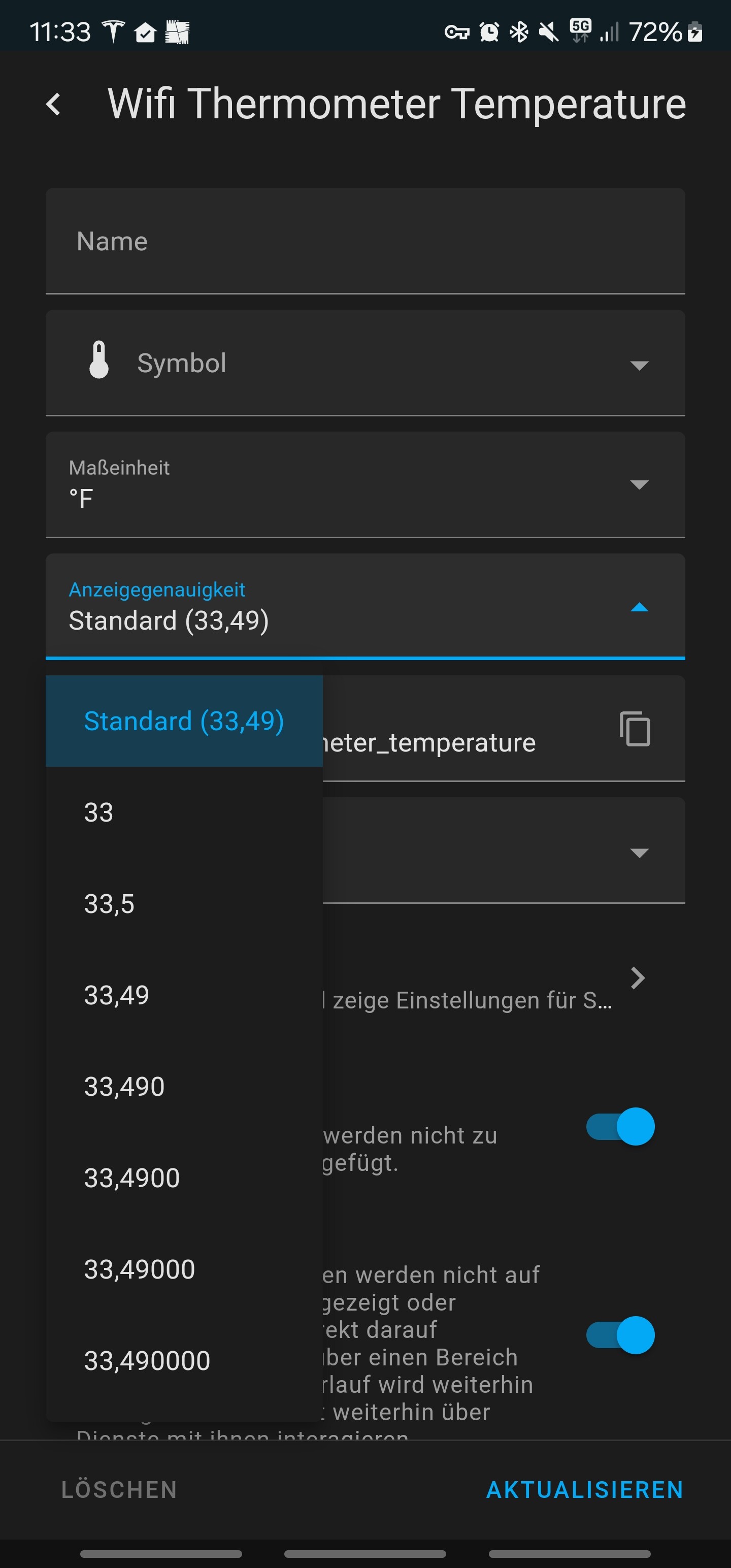The image size is (731, 1568).
Task: Choose the 33,490000 precision option
Action: (183, 1360)
